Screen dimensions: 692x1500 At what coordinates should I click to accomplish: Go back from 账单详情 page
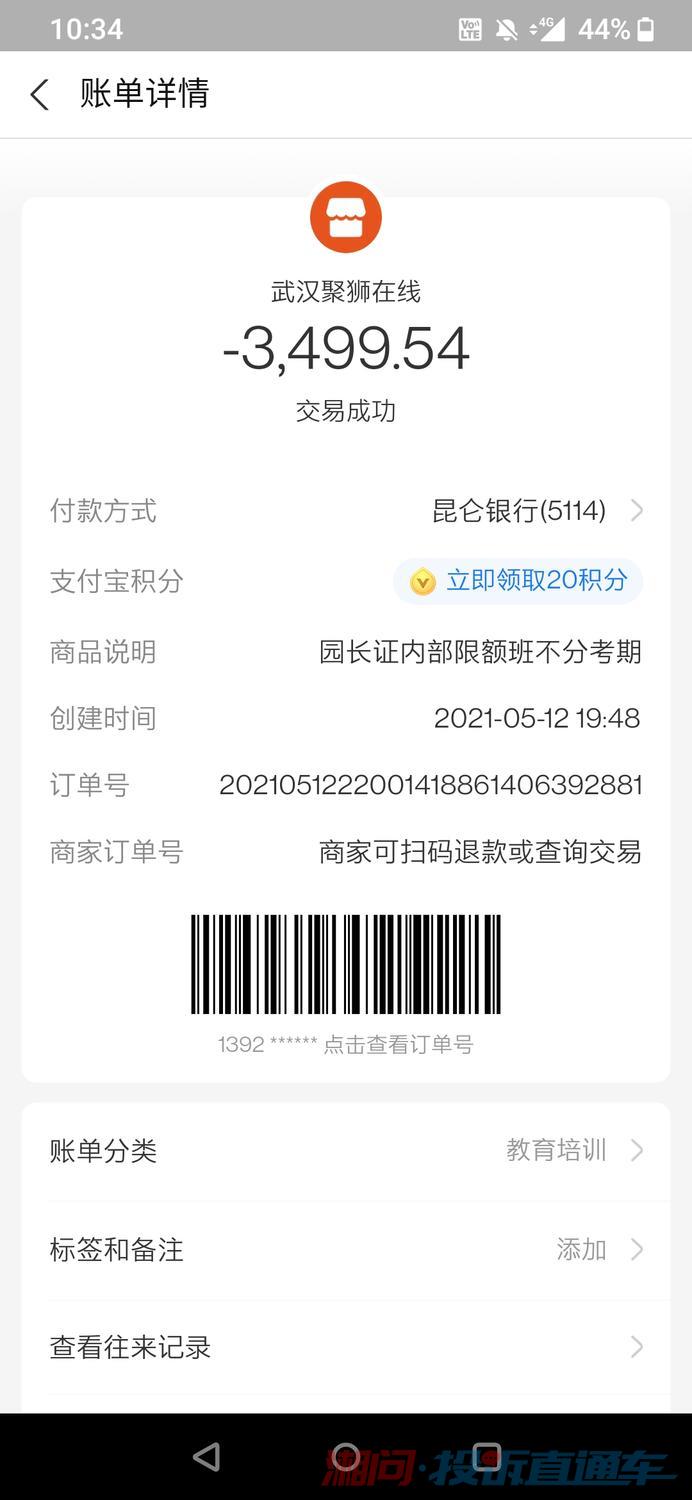[x=39, y=95]
